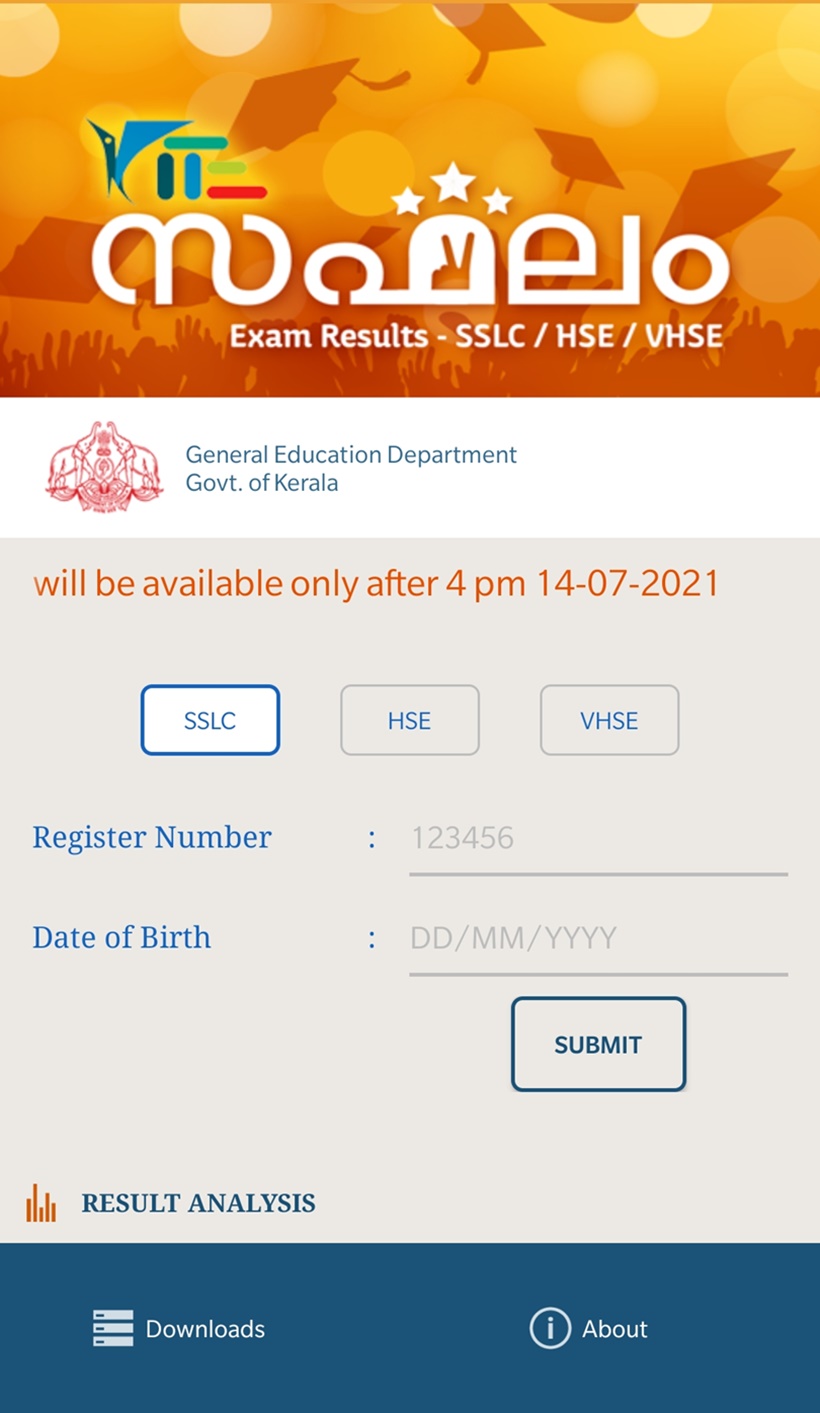Open Result Analysis
This screenshot has height=1413, width=820.
(x=197, y=1203)
